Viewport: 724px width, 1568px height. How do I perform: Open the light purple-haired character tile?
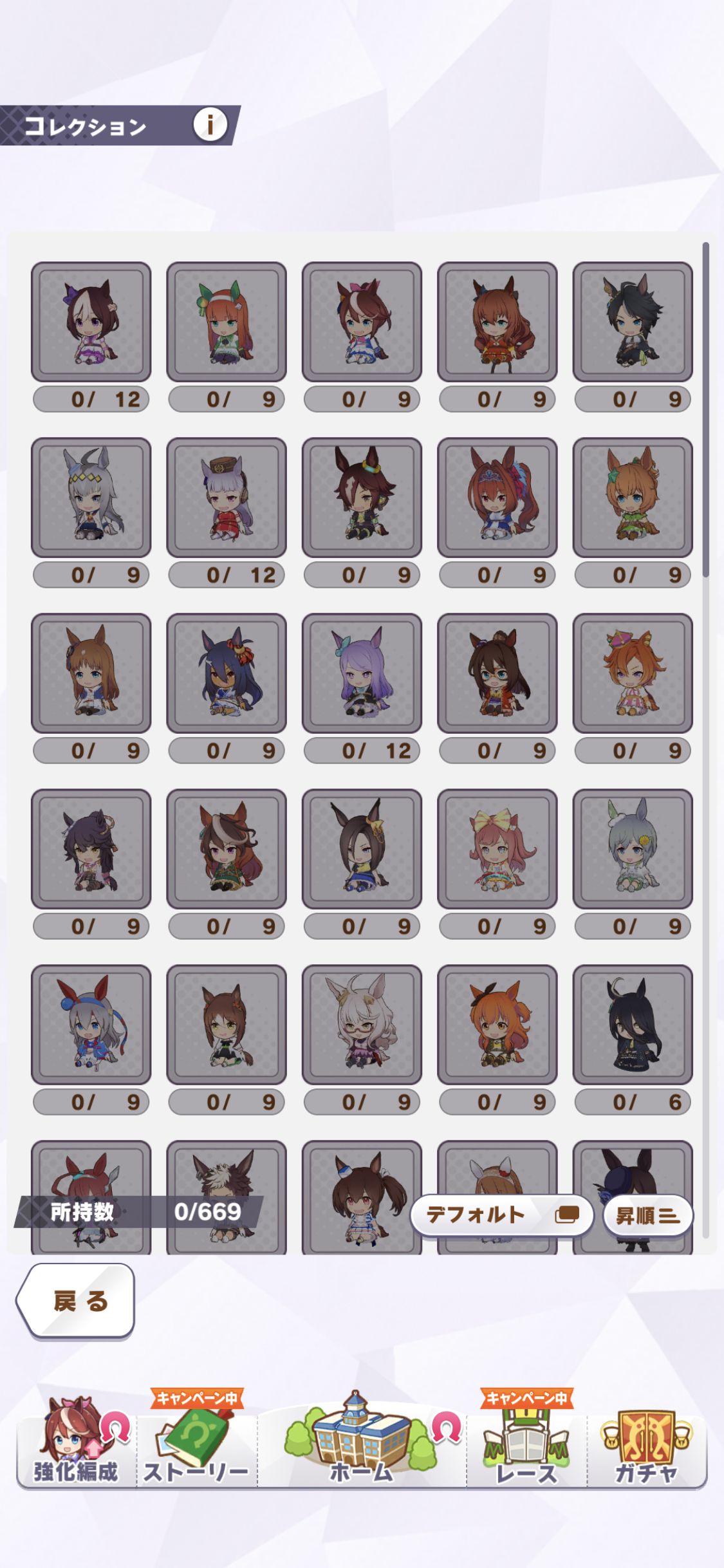tap(362, 673)
